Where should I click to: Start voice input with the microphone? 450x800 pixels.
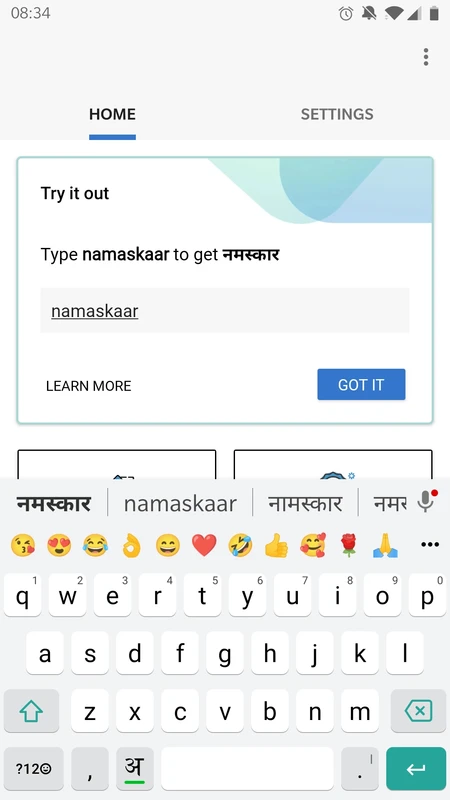(426, 502)
